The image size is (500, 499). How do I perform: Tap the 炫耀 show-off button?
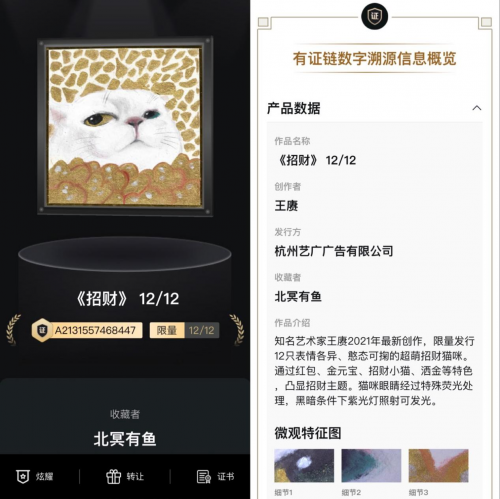point(35,476)
